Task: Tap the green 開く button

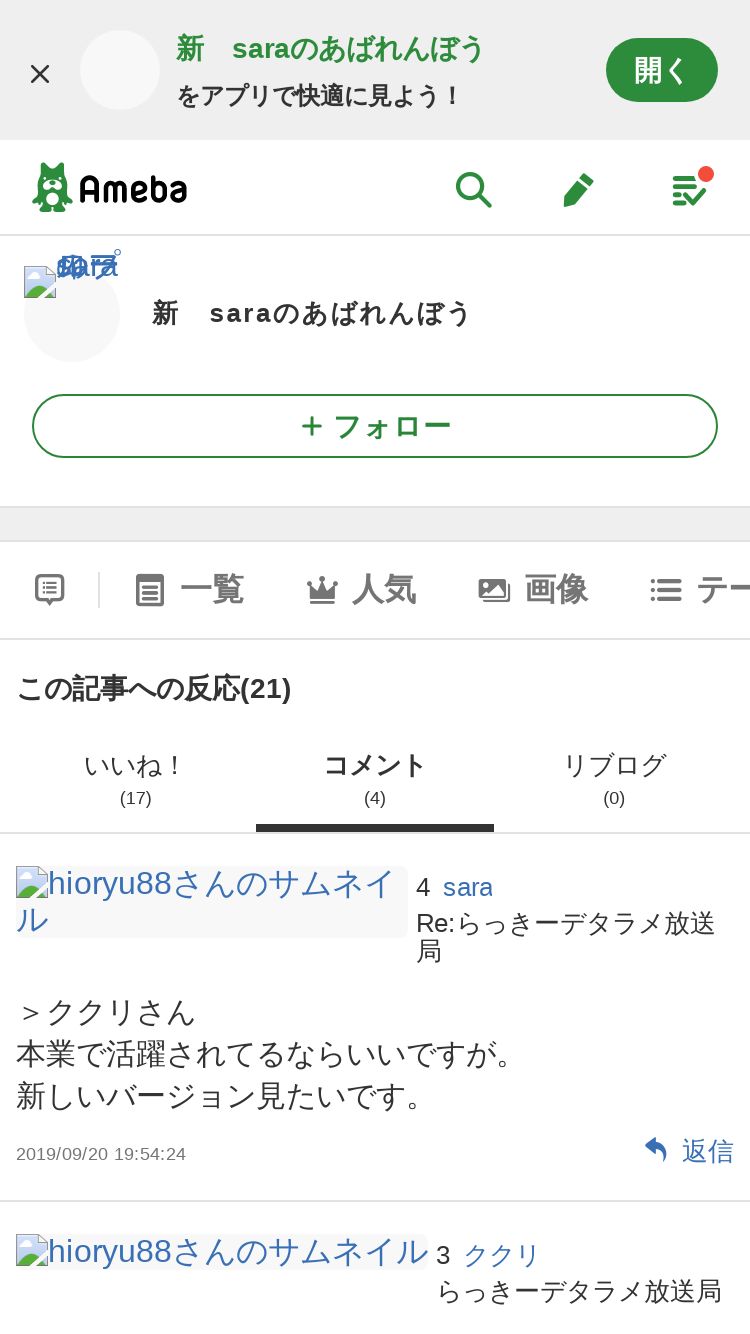Action: click(x=661, y=70)
